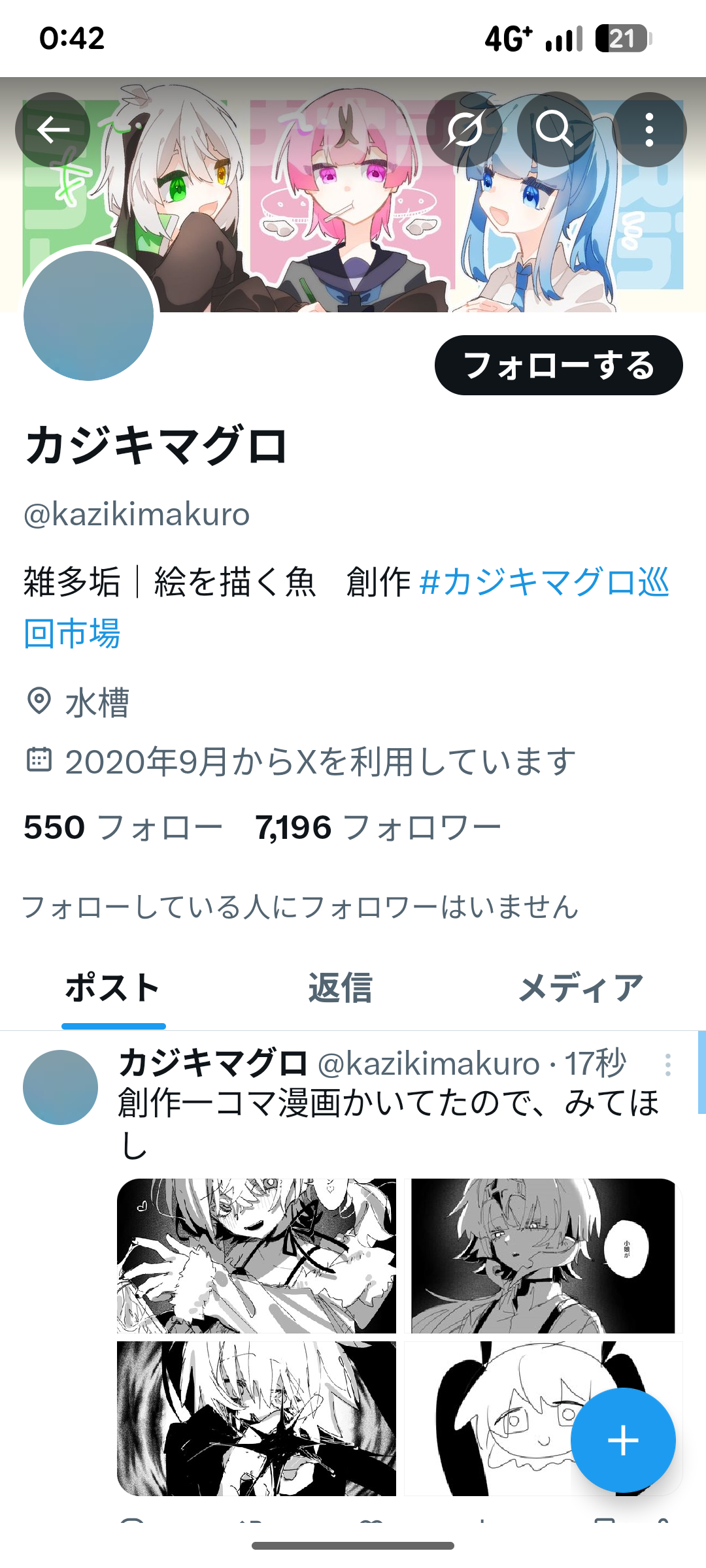Viewport: 706px width, 1568px height.
Task: Tap the post author's avatar beside the post
Action: coord(60,1087)
